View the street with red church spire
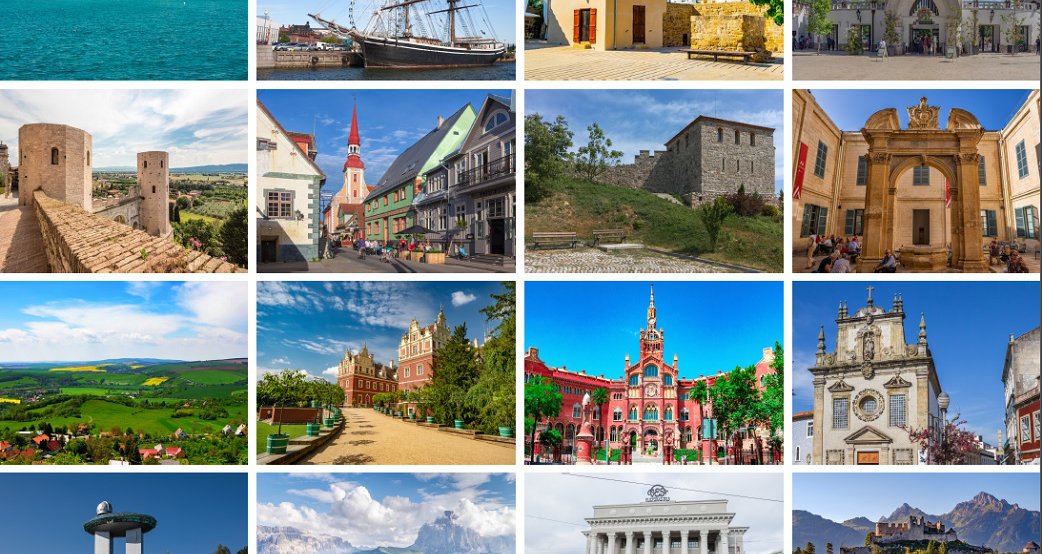The image size is (1043, 554). pos(386,181)
